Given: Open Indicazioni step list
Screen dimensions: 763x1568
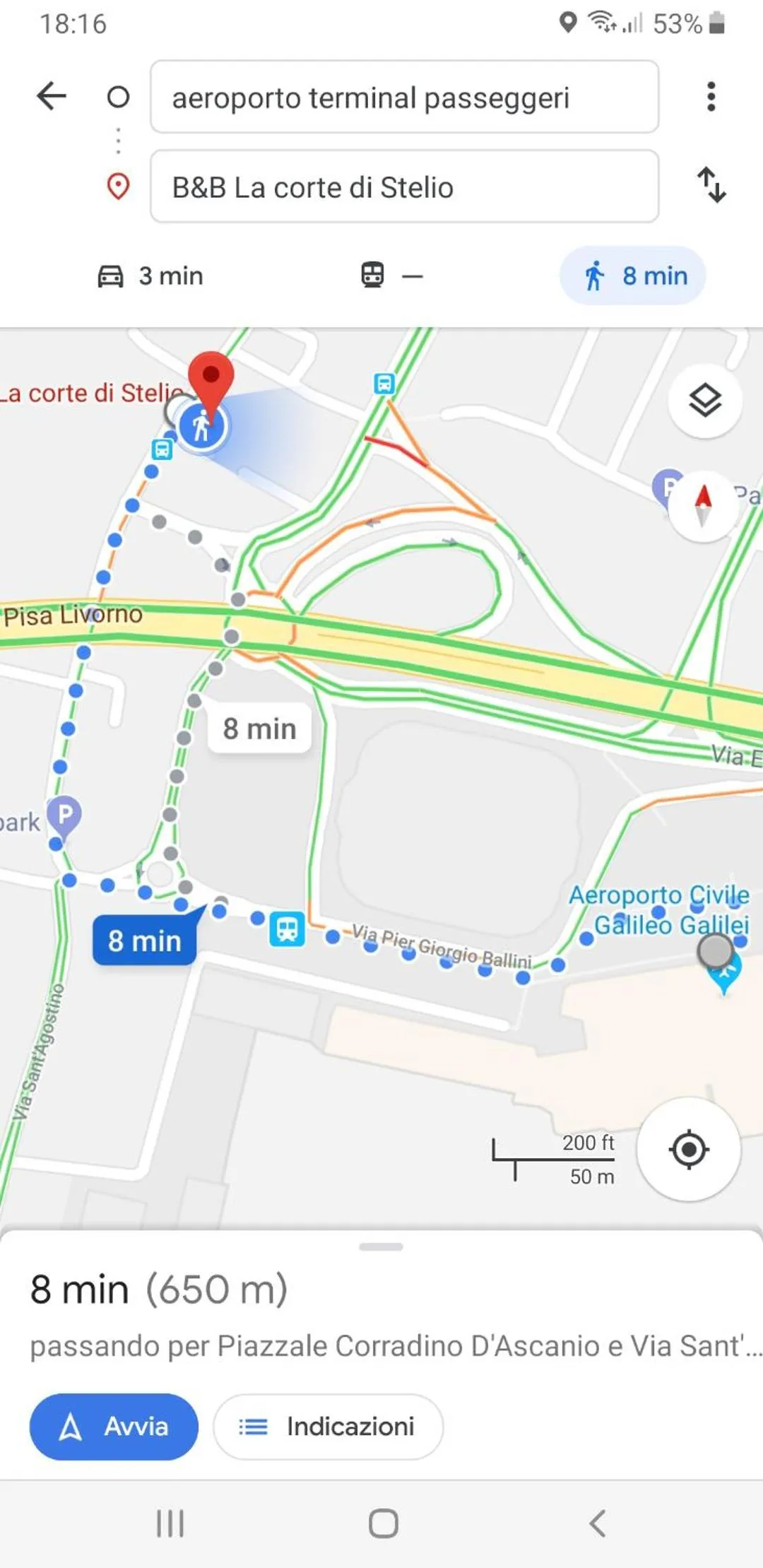Looking at the screenshot, I should 329,1427.
